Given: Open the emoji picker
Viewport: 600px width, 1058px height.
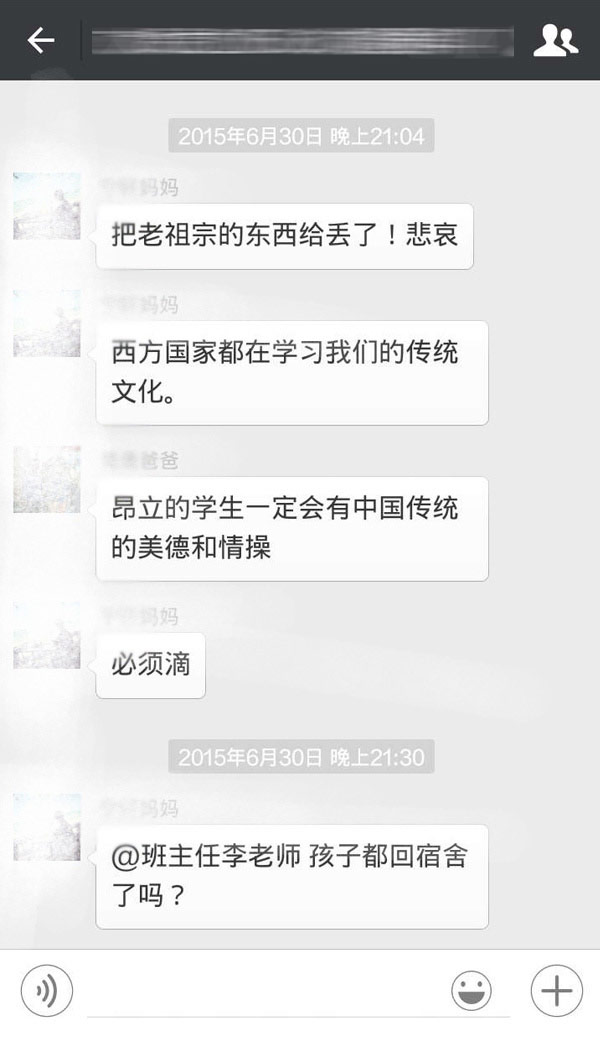Looking at the screenshot, I should click(471, 991).
